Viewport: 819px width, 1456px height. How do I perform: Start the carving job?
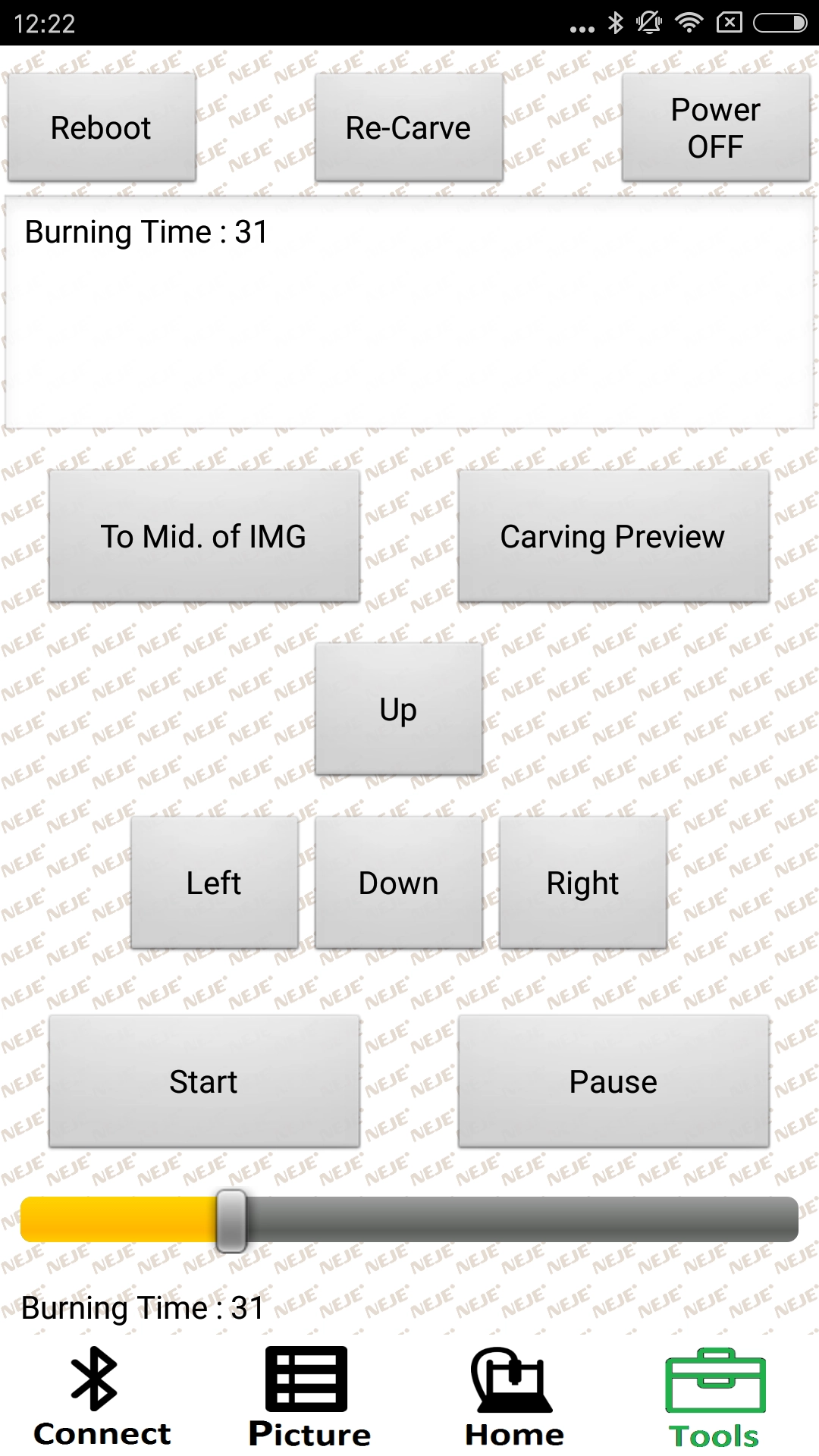204,1081
